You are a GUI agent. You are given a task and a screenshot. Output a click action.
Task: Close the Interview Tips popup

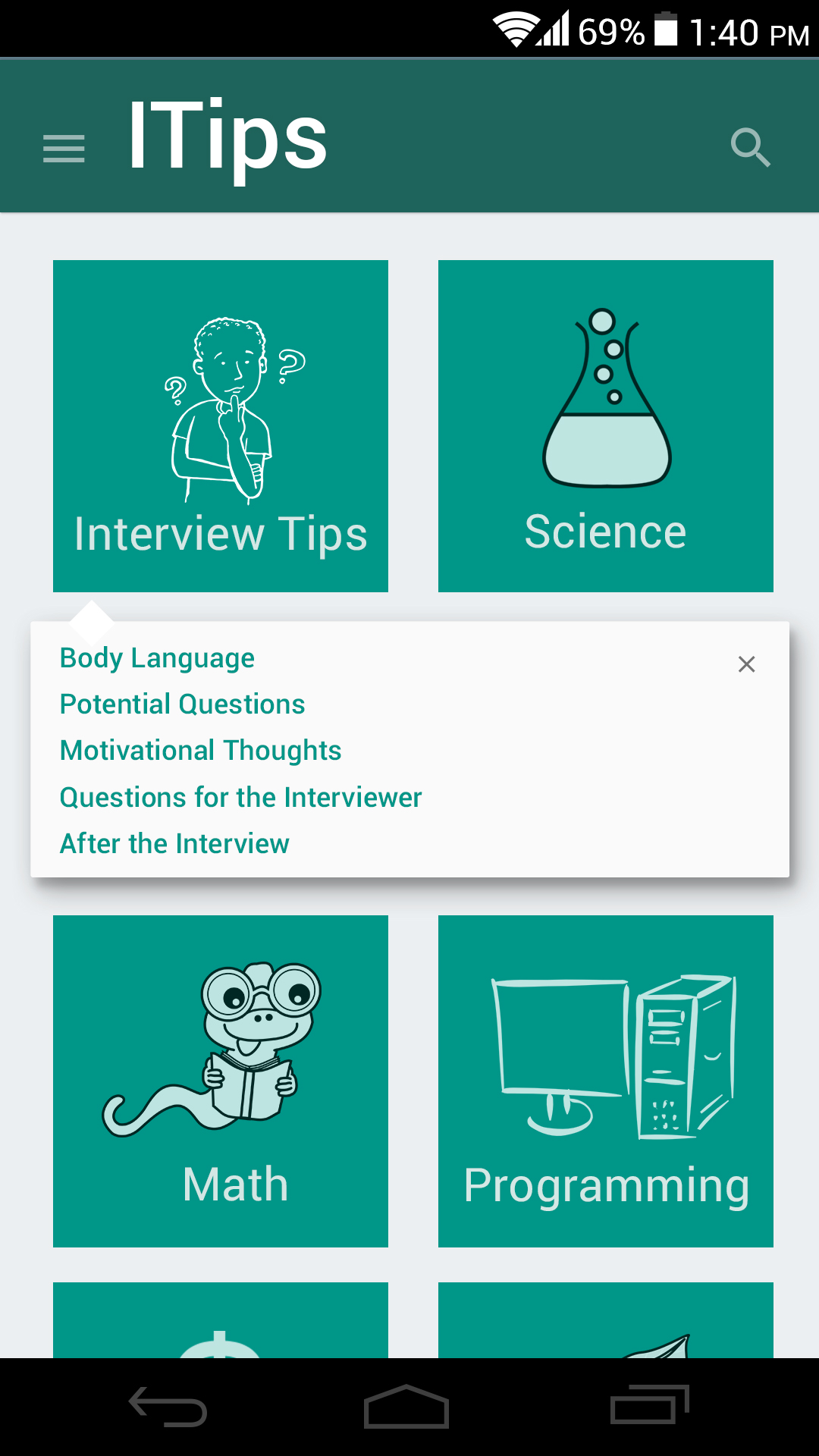tap(746, 664)
